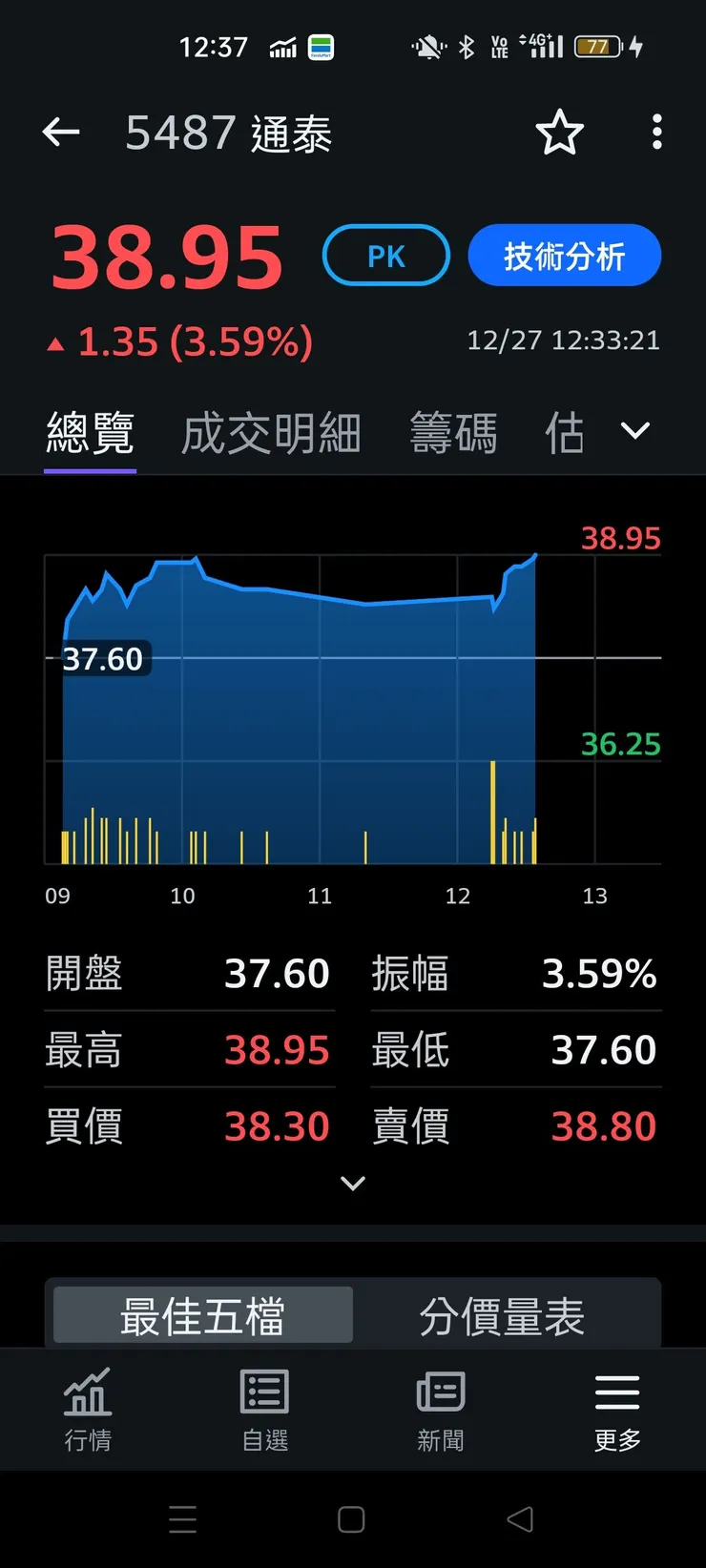Open 技術分析 technical analysis

pyautogui.click(x=564, y=255)
